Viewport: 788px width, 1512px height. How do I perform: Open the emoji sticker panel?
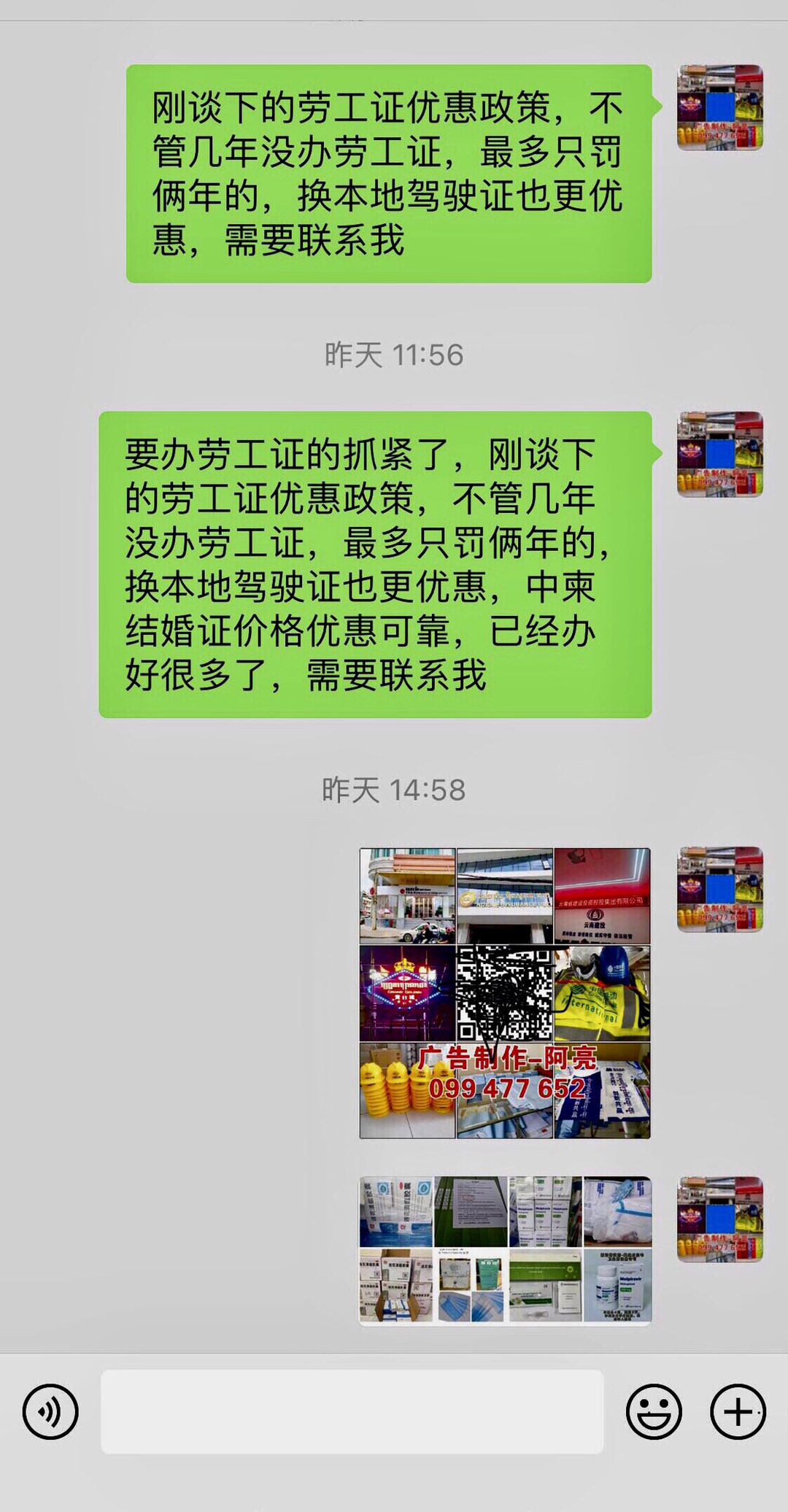pos(653,1411)
